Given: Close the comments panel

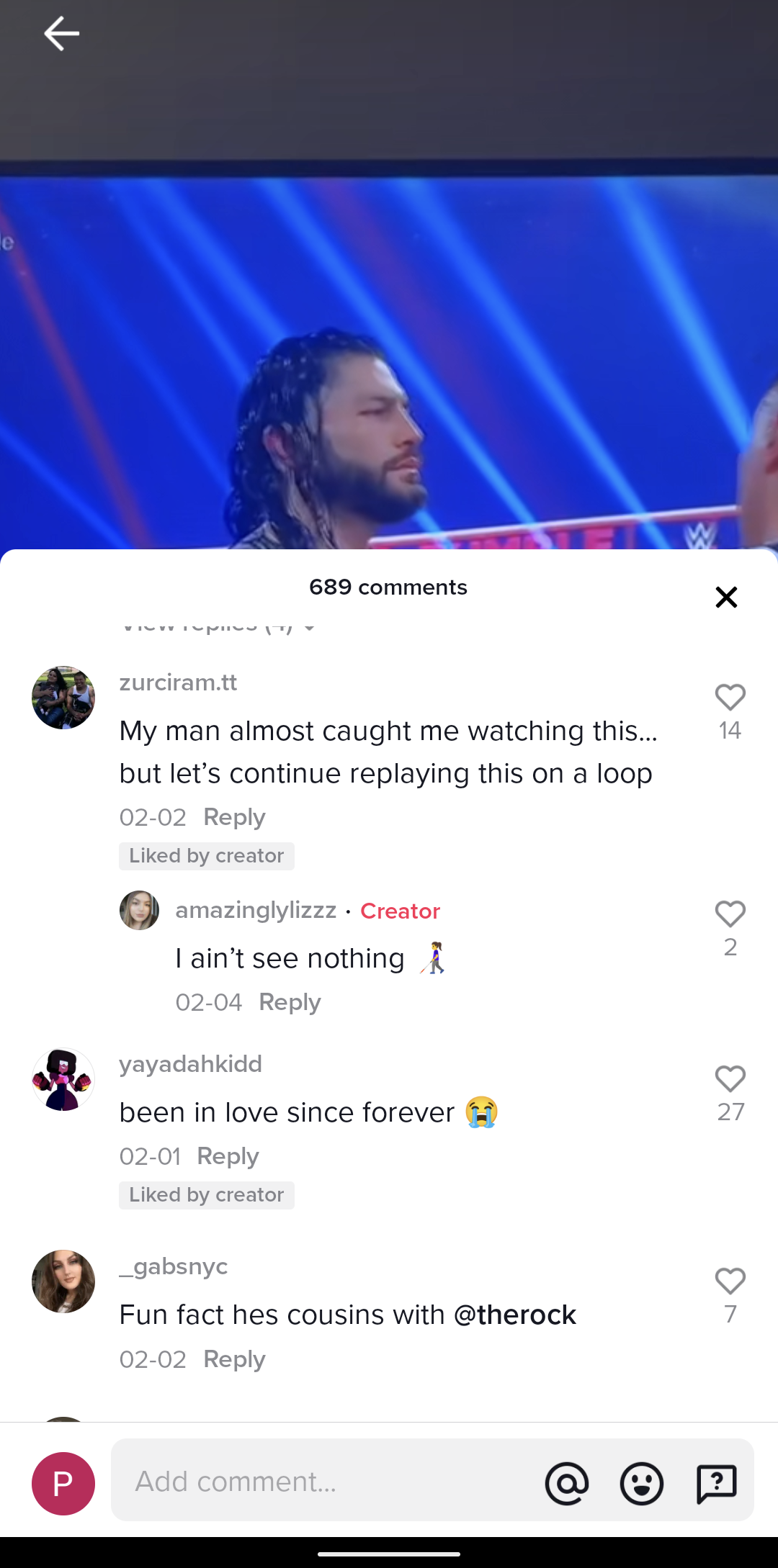Looking at the screenshot, I should 726,597.
